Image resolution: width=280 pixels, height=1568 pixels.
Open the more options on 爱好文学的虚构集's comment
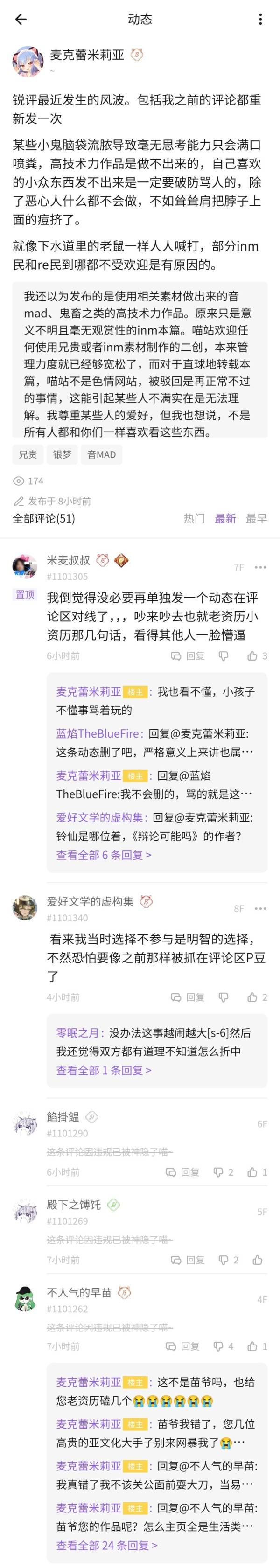coord(260,909)
